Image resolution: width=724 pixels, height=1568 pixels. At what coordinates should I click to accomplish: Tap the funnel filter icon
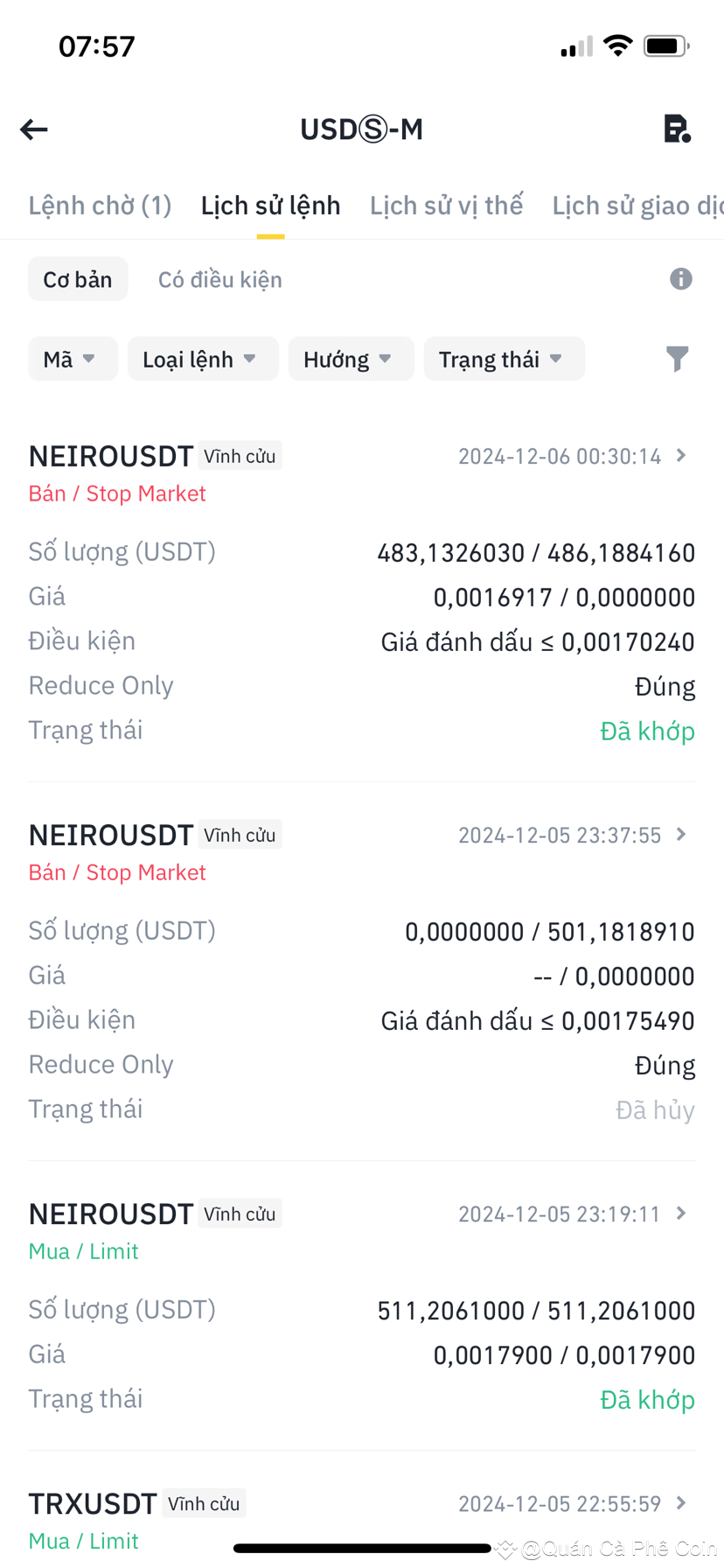pos(678,359)
